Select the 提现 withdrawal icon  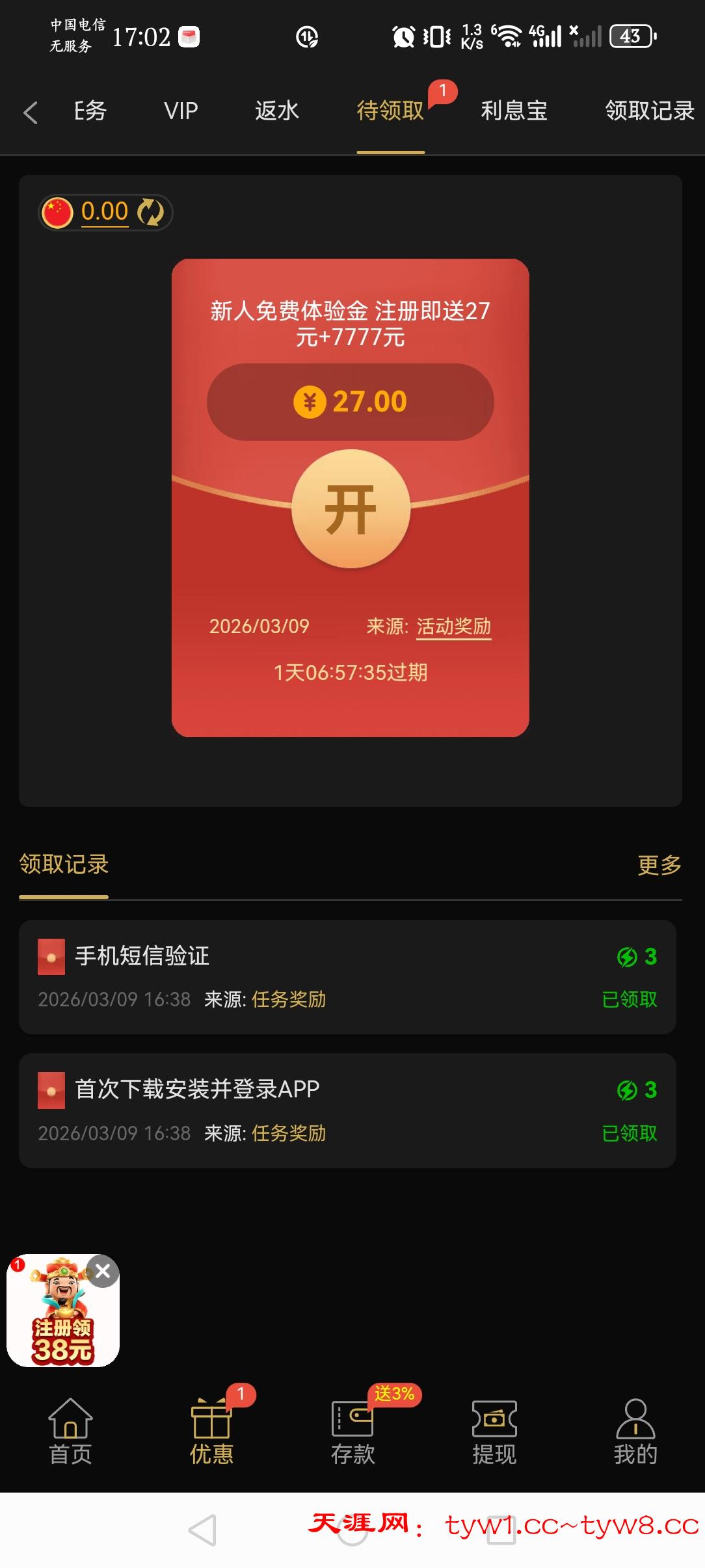pyautogui.click(x=493, y=1427)
